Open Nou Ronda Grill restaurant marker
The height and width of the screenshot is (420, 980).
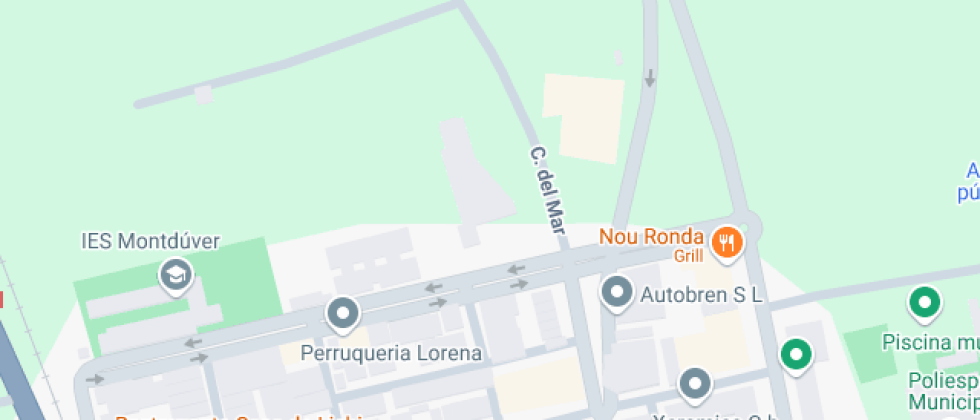tap(726, 243)
